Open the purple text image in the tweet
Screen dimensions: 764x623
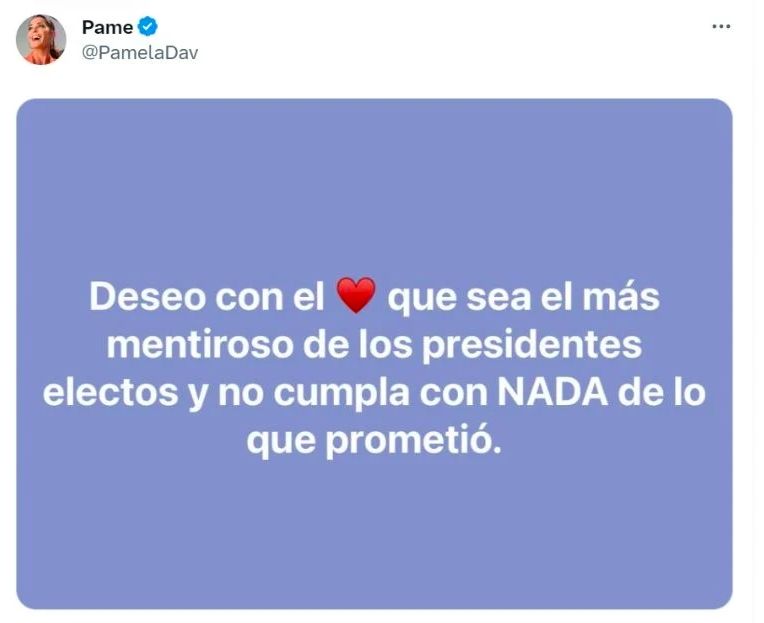coord(374,354)
